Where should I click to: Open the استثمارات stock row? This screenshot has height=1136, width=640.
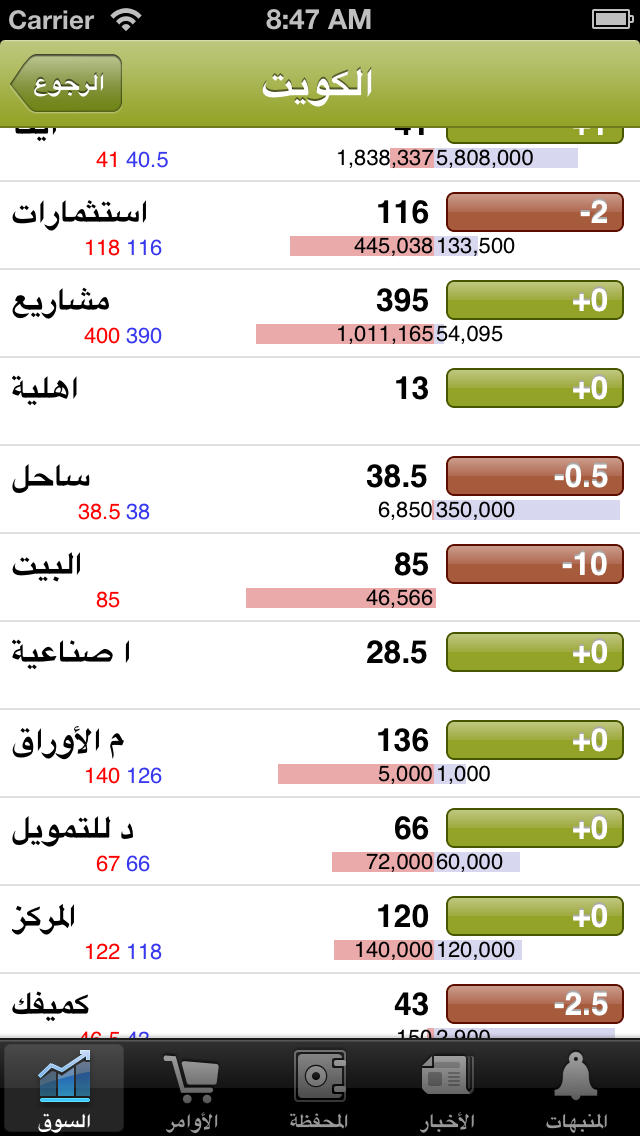point(320,225)
